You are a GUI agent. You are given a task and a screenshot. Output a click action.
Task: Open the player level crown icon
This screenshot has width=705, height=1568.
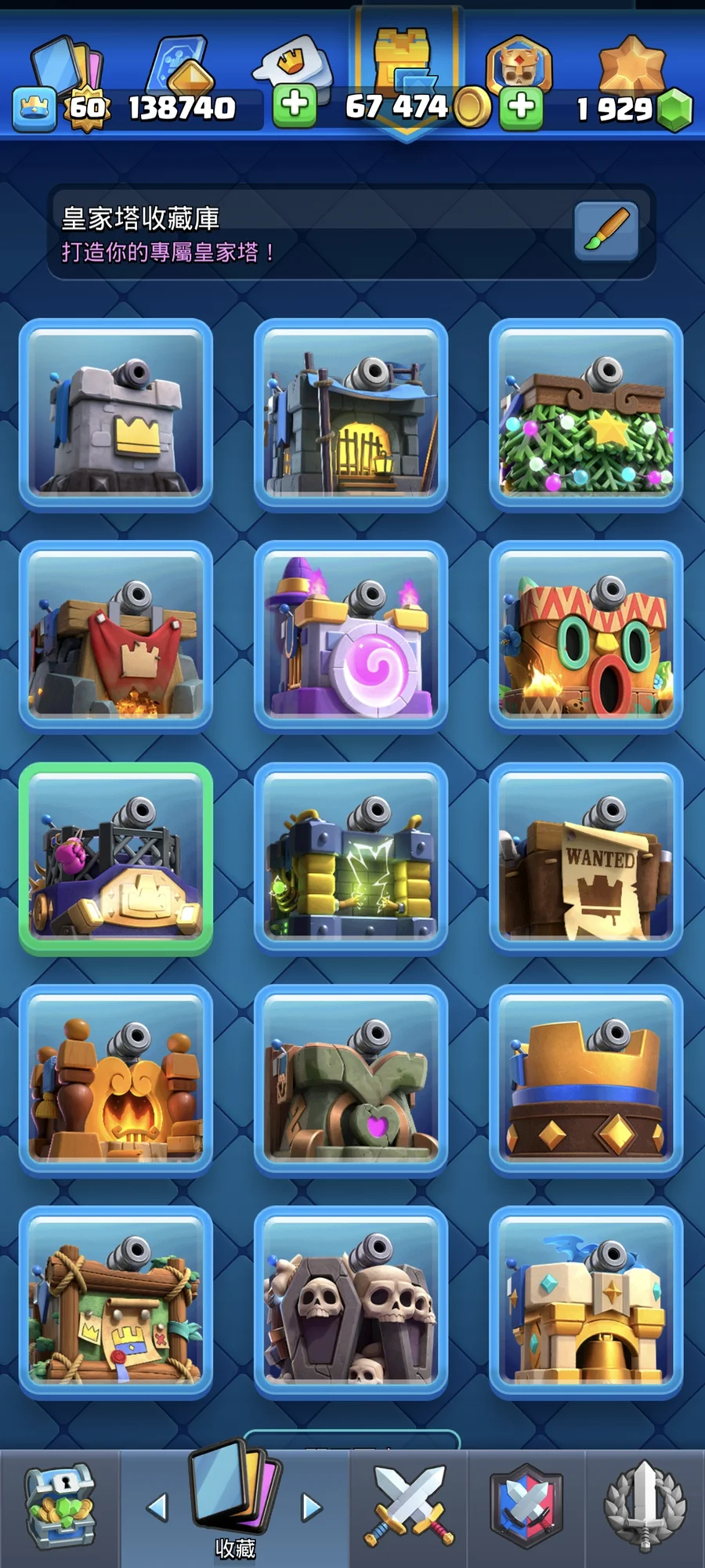(x=34, y=108)
